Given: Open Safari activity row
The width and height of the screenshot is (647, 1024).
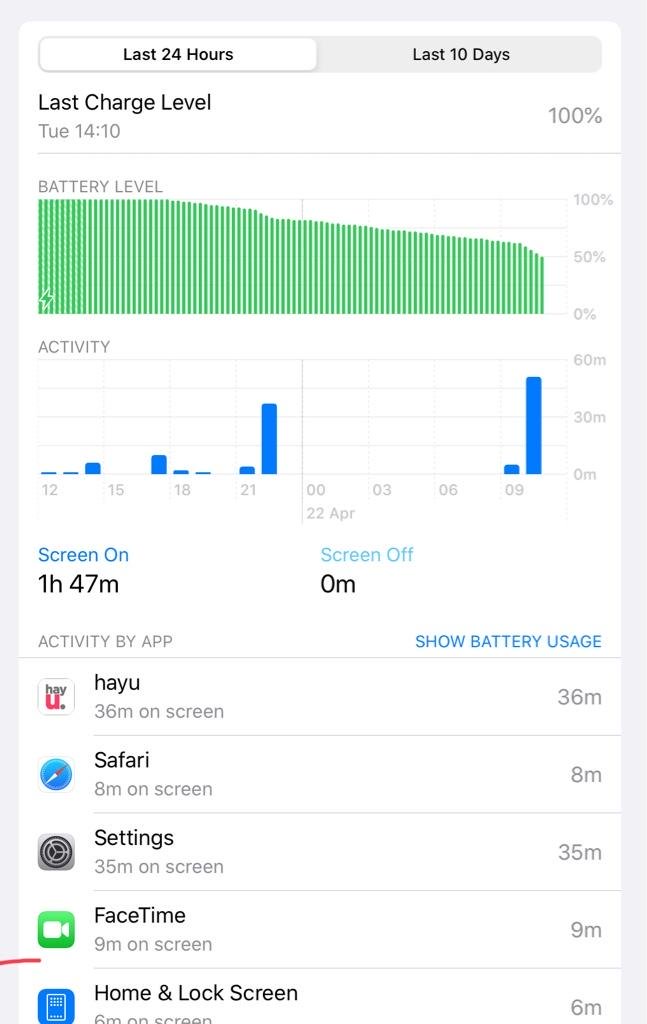Looking at the screenshot, I should (x=320, y=774).
